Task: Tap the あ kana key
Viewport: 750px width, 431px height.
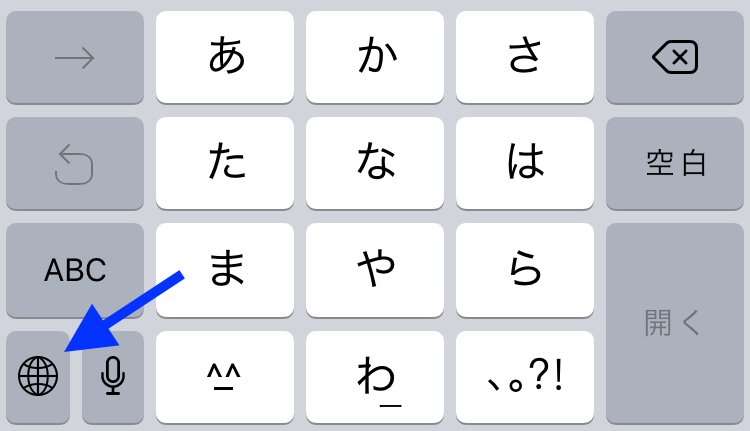Action: click(x=225, y=57)
